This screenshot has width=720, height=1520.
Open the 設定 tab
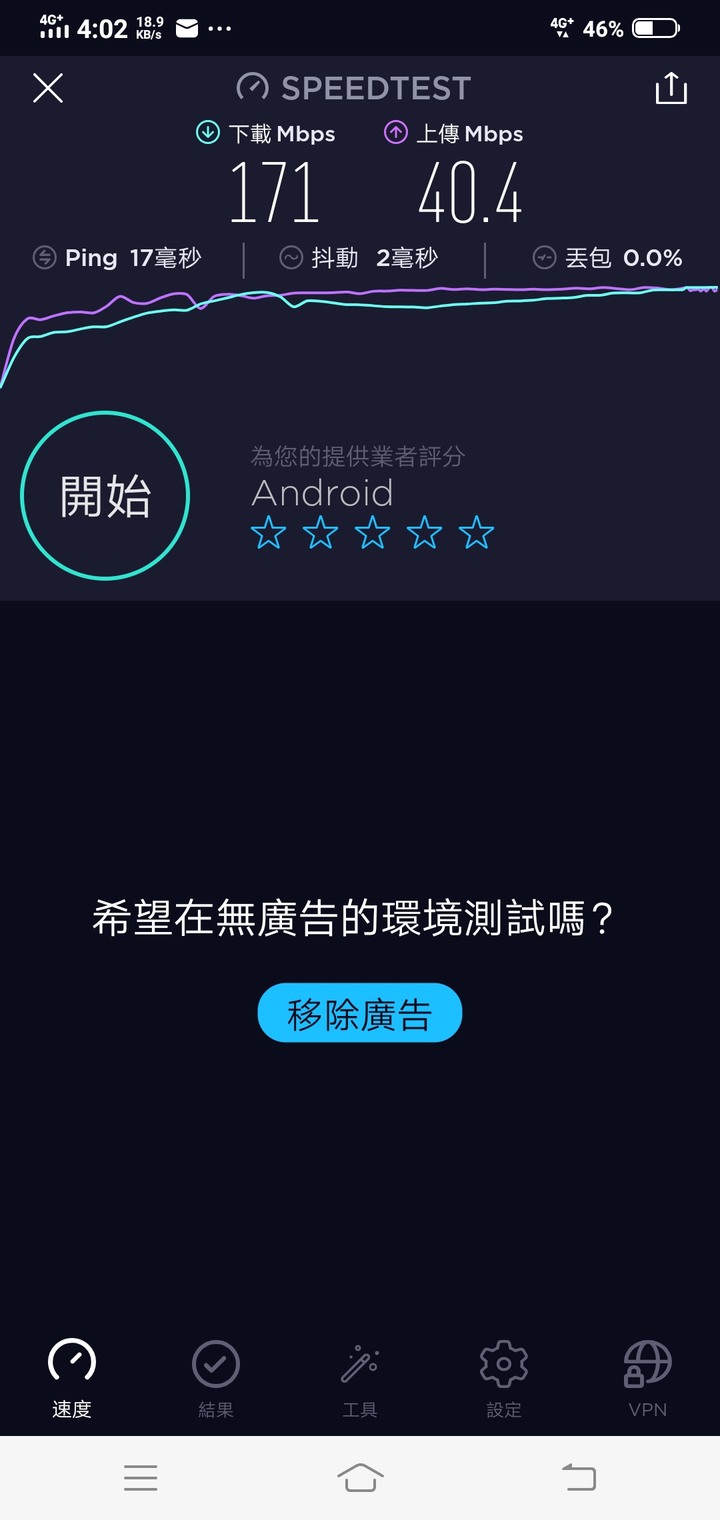(504, 1380)
